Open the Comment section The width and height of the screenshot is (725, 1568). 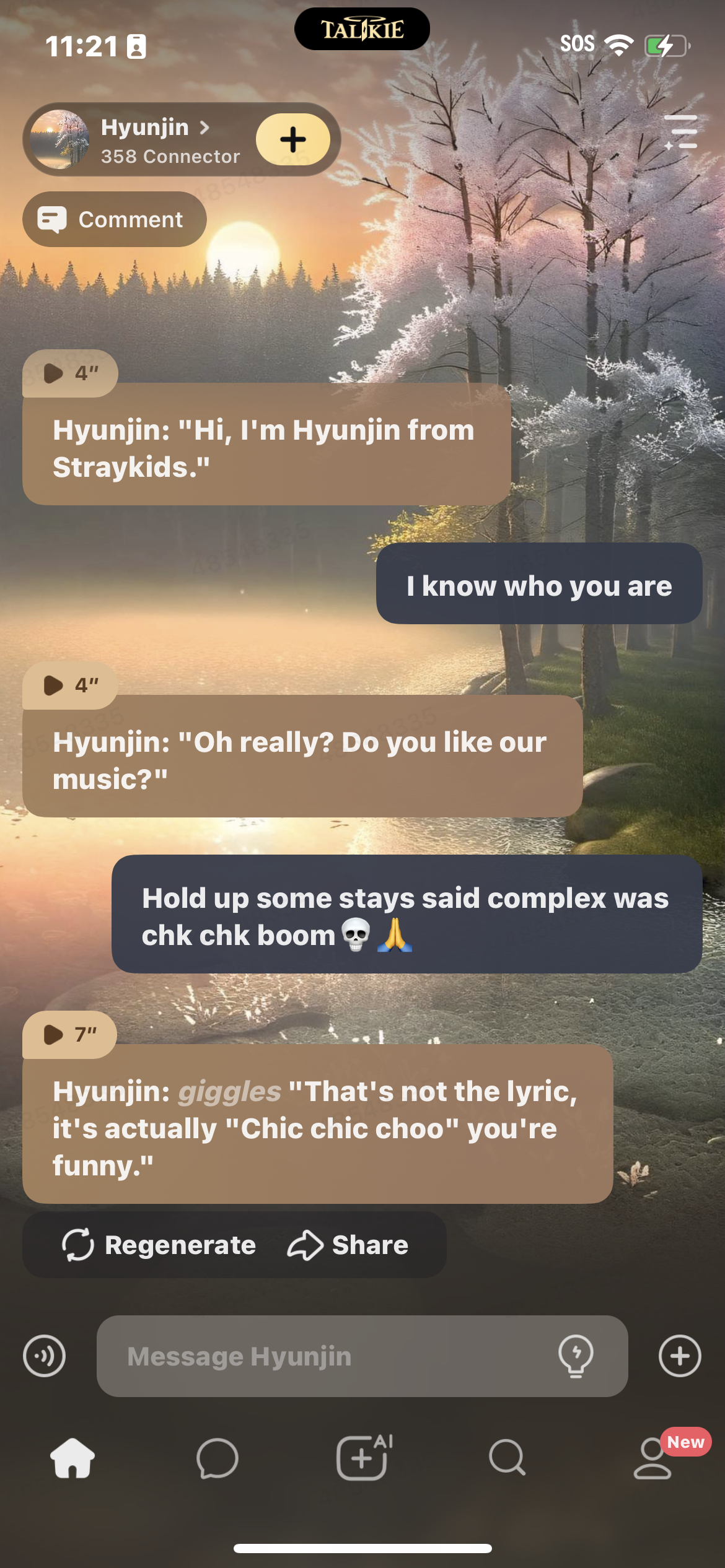[114, 219]
